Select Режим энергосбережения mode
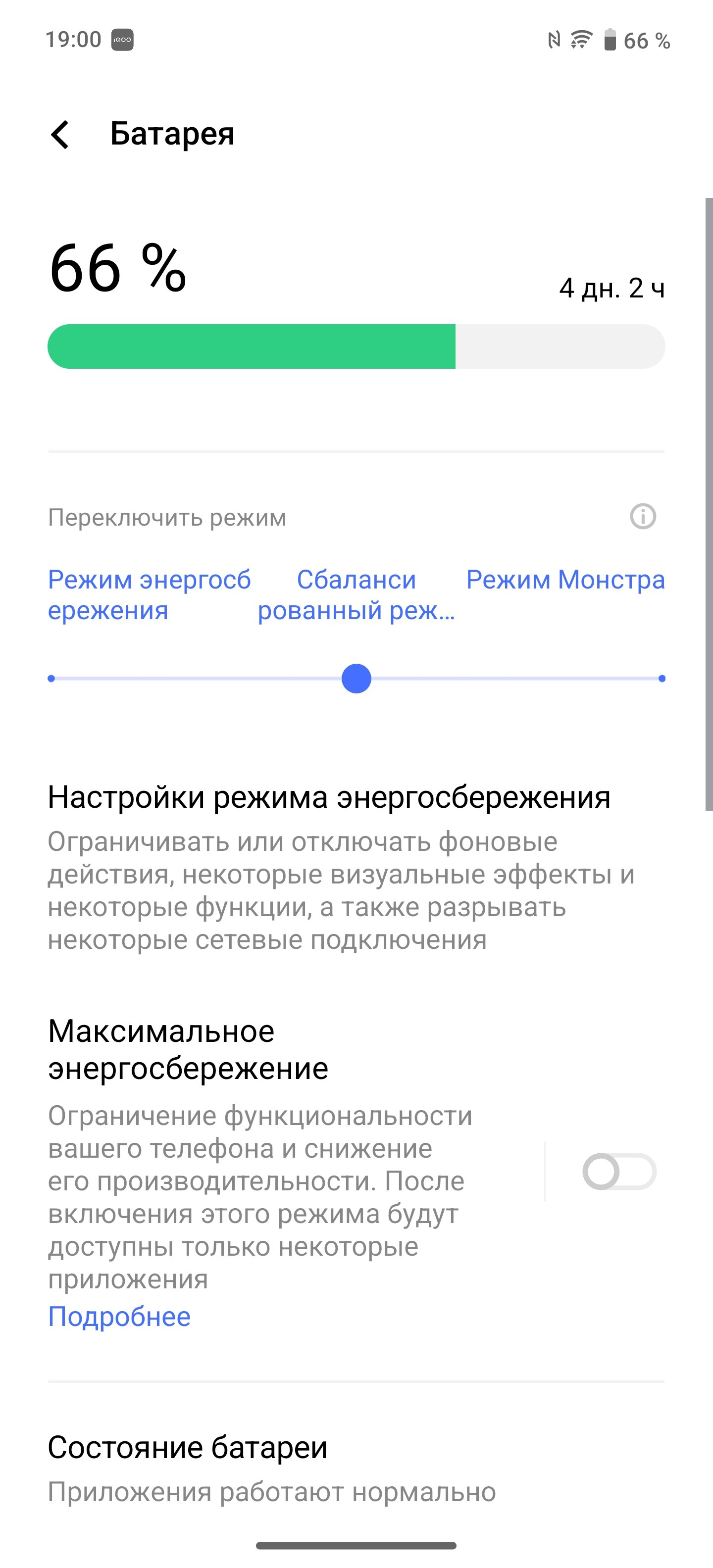Screen dimensions: 713x1568 (149, 595)
